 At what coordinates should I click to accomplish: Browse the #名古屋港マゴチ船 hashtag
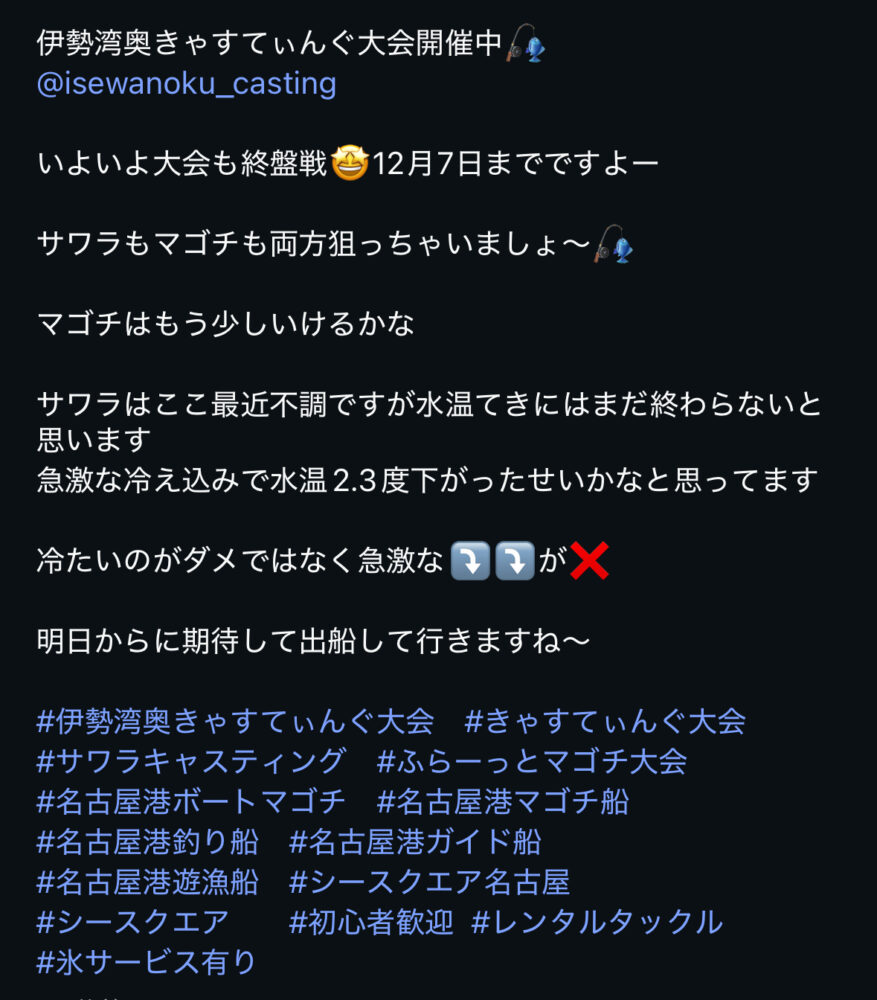tap(503, 801)
